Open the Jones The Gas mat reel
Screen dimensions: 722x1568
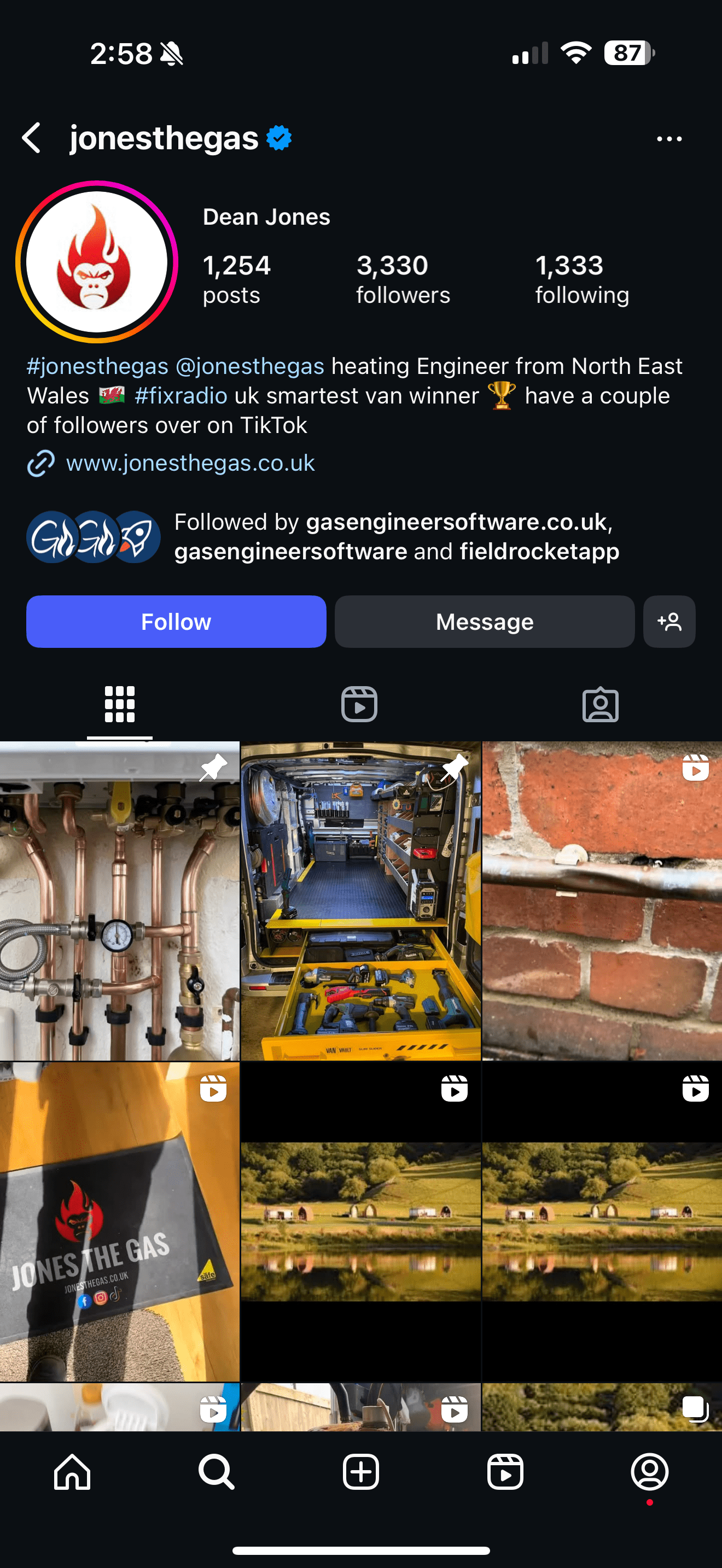point(119,1222)
